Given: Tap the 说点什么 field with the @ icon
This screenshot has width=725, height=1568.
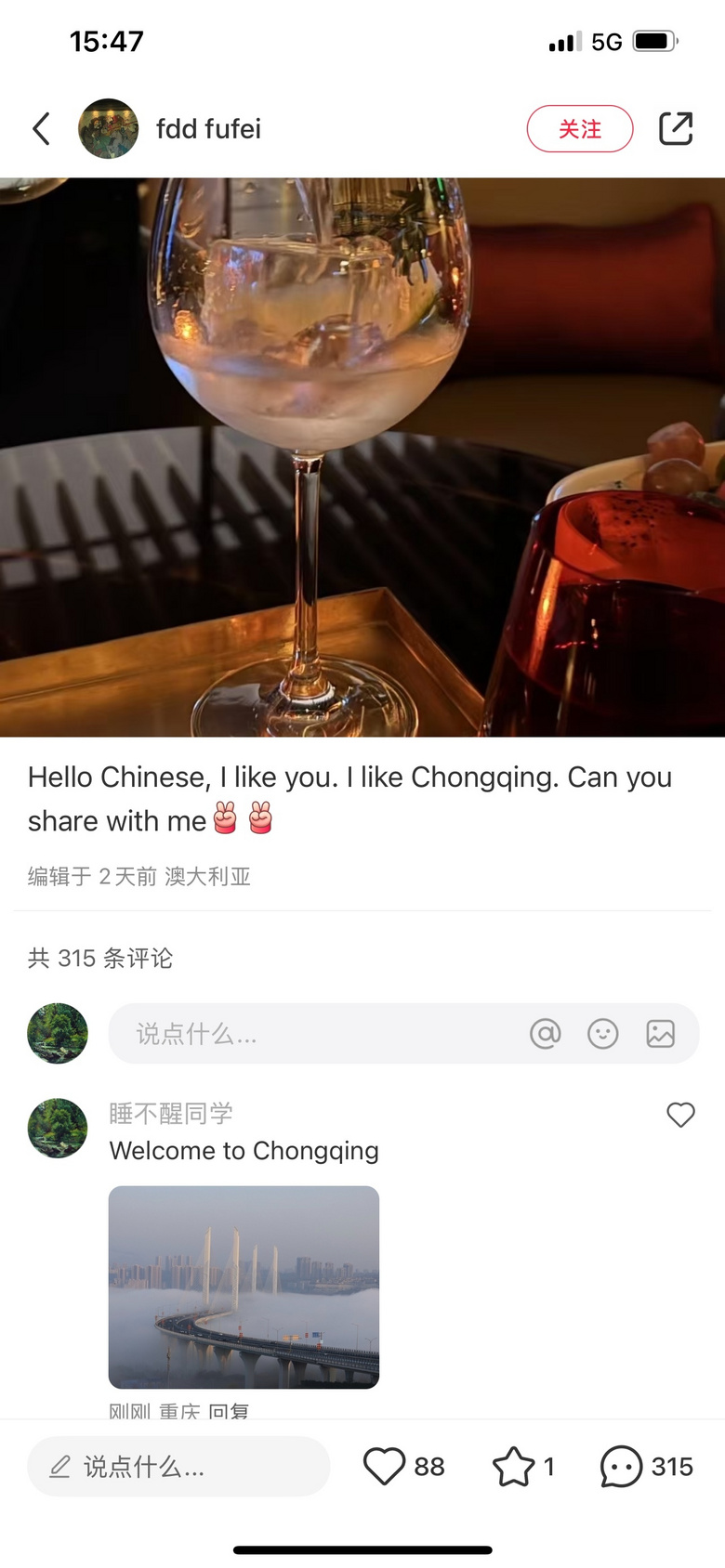Looking at the screenshot, I should pyautogui.click(x=316, y=1034).
